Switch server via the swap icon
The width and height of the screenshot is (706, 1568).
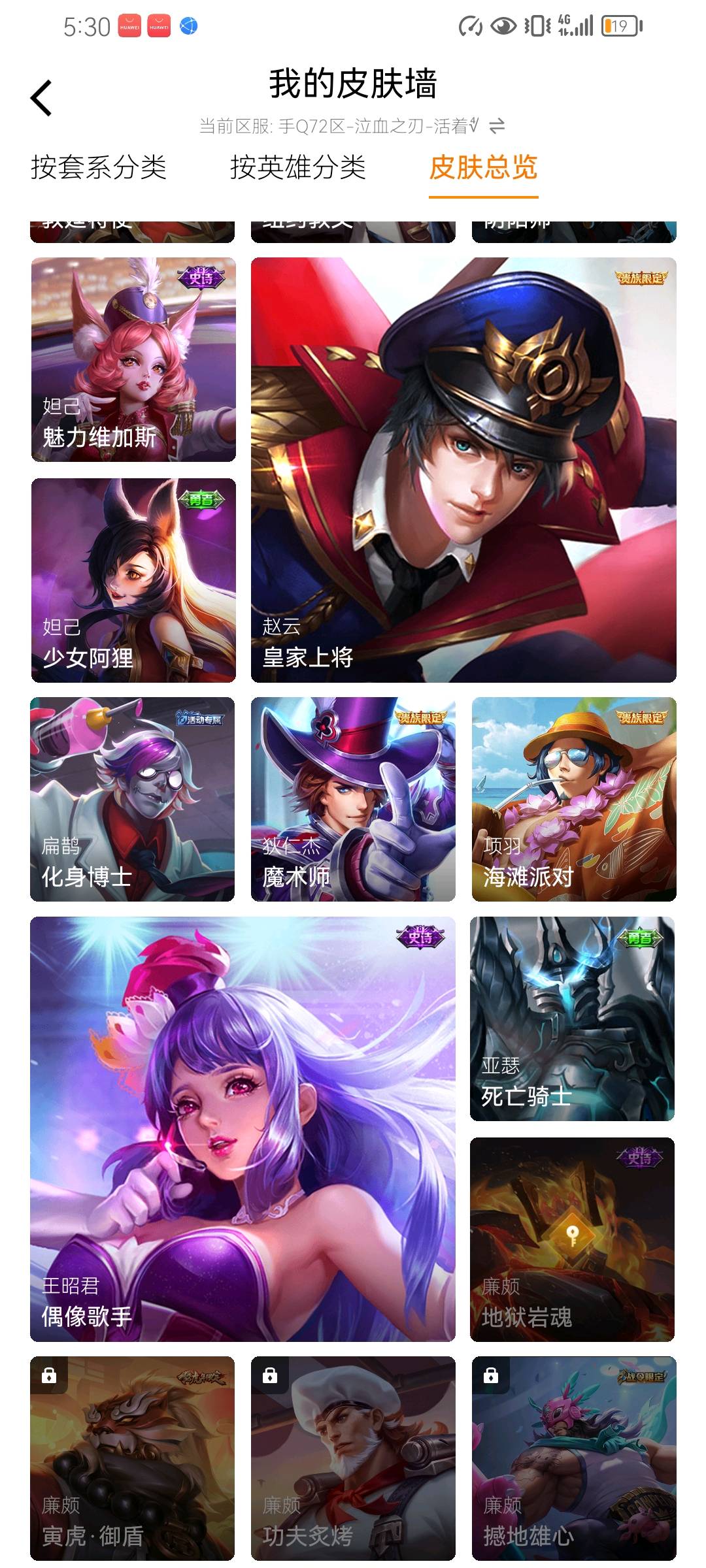(497, 125)
